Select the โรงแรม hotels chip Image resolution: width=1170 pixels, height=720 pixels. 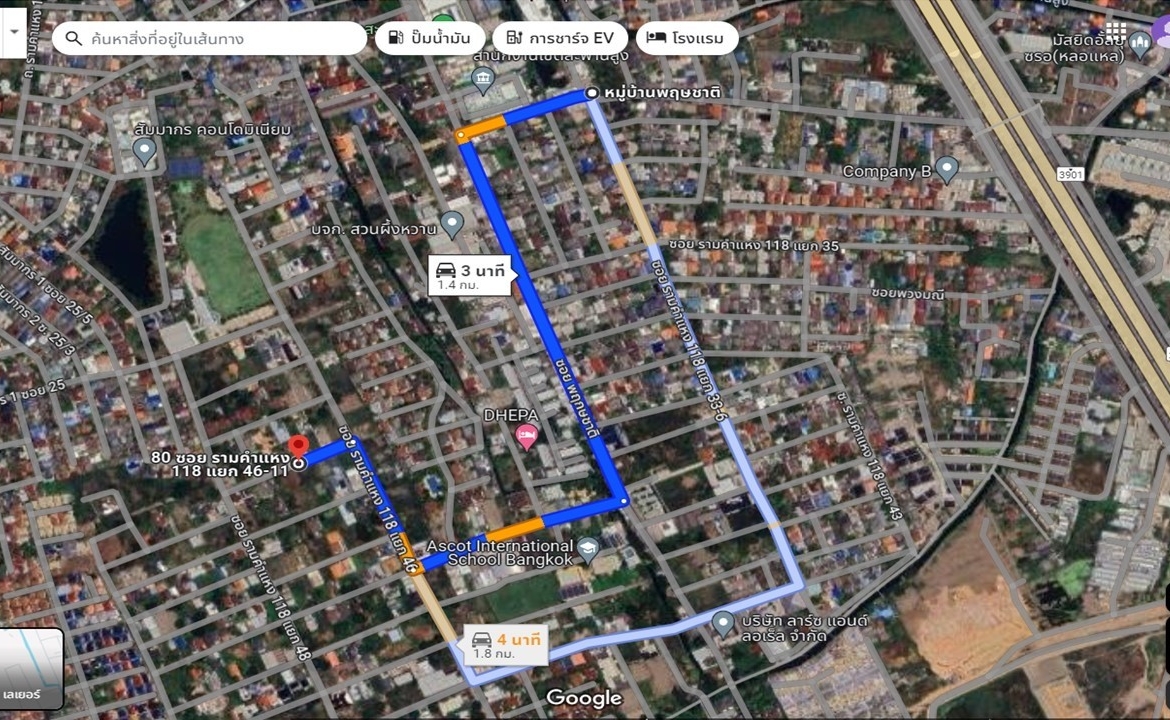pos(686,39)
